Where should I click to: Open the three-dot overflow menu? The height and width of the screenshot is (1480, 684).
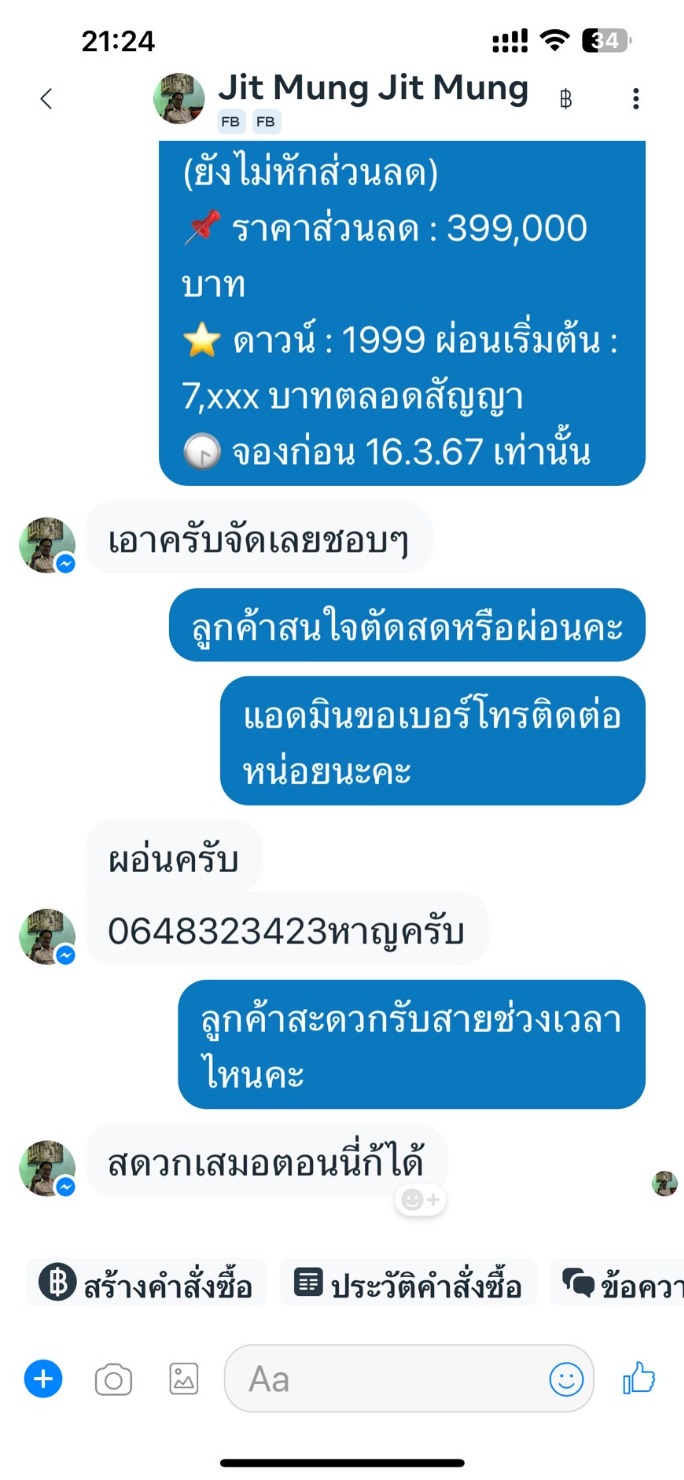(636, 98)
